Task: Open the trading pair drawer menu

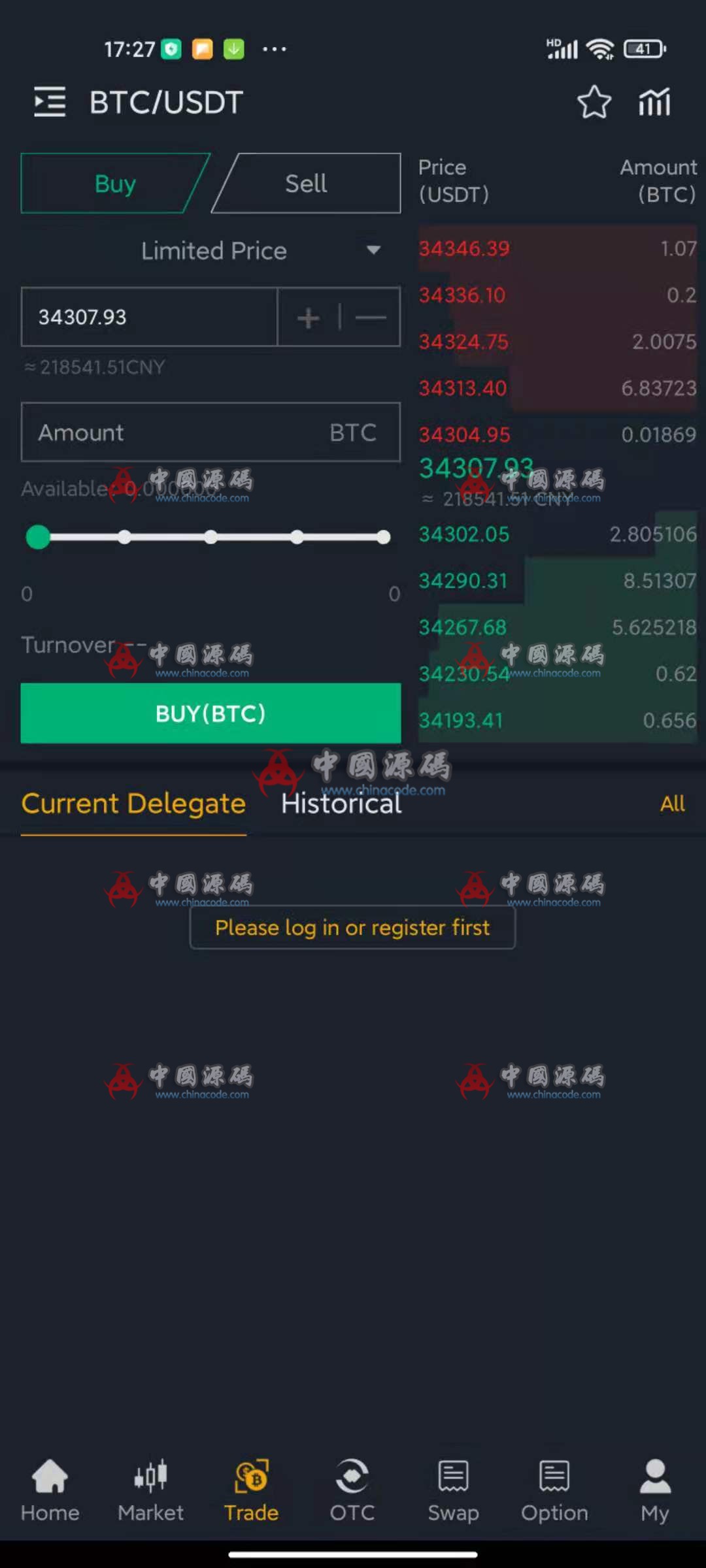Action: pyautogui.click(x=50, y=103)
